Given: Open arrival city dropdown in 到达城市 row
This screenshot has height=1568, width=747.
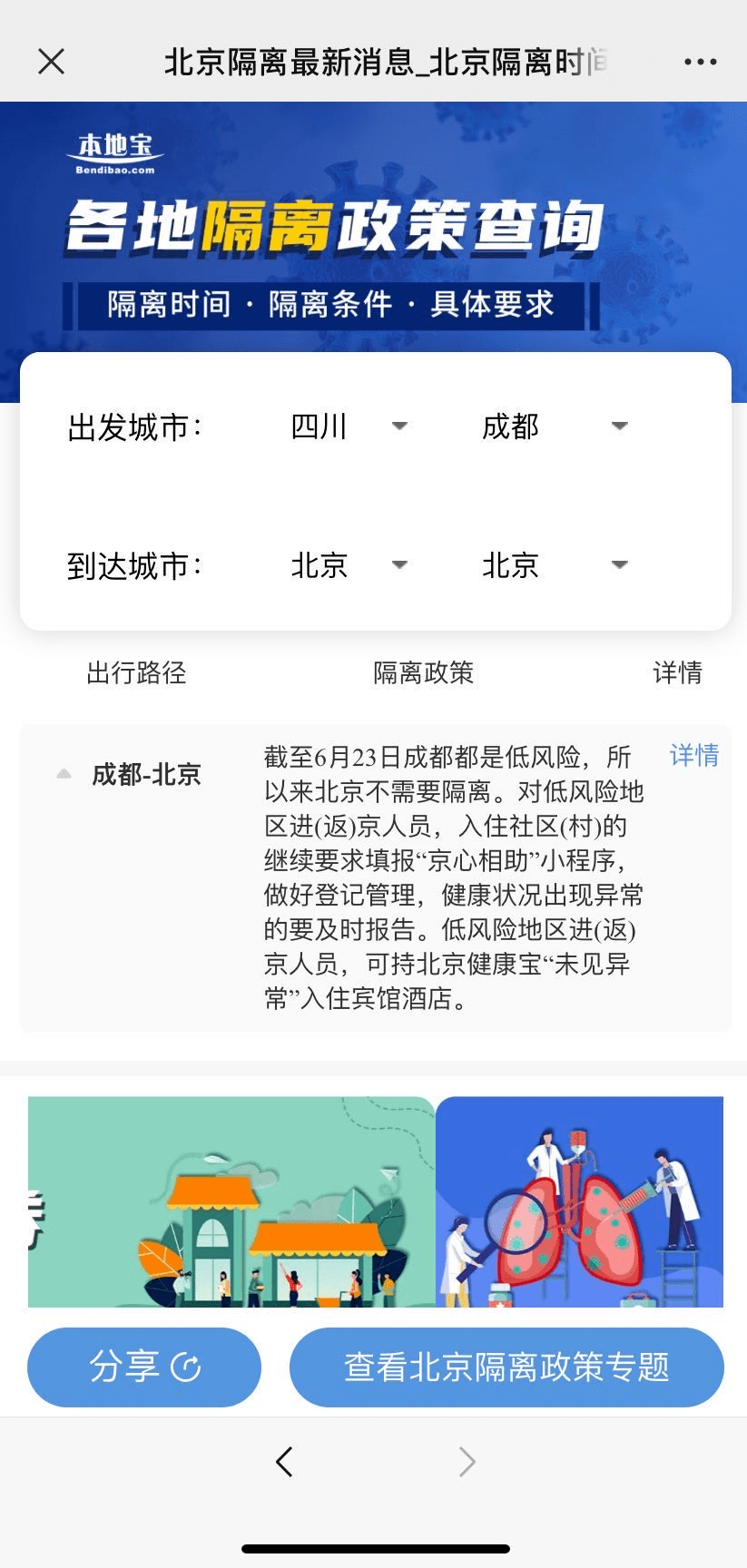Looking at the screenshot, I should tap(555, 564).
